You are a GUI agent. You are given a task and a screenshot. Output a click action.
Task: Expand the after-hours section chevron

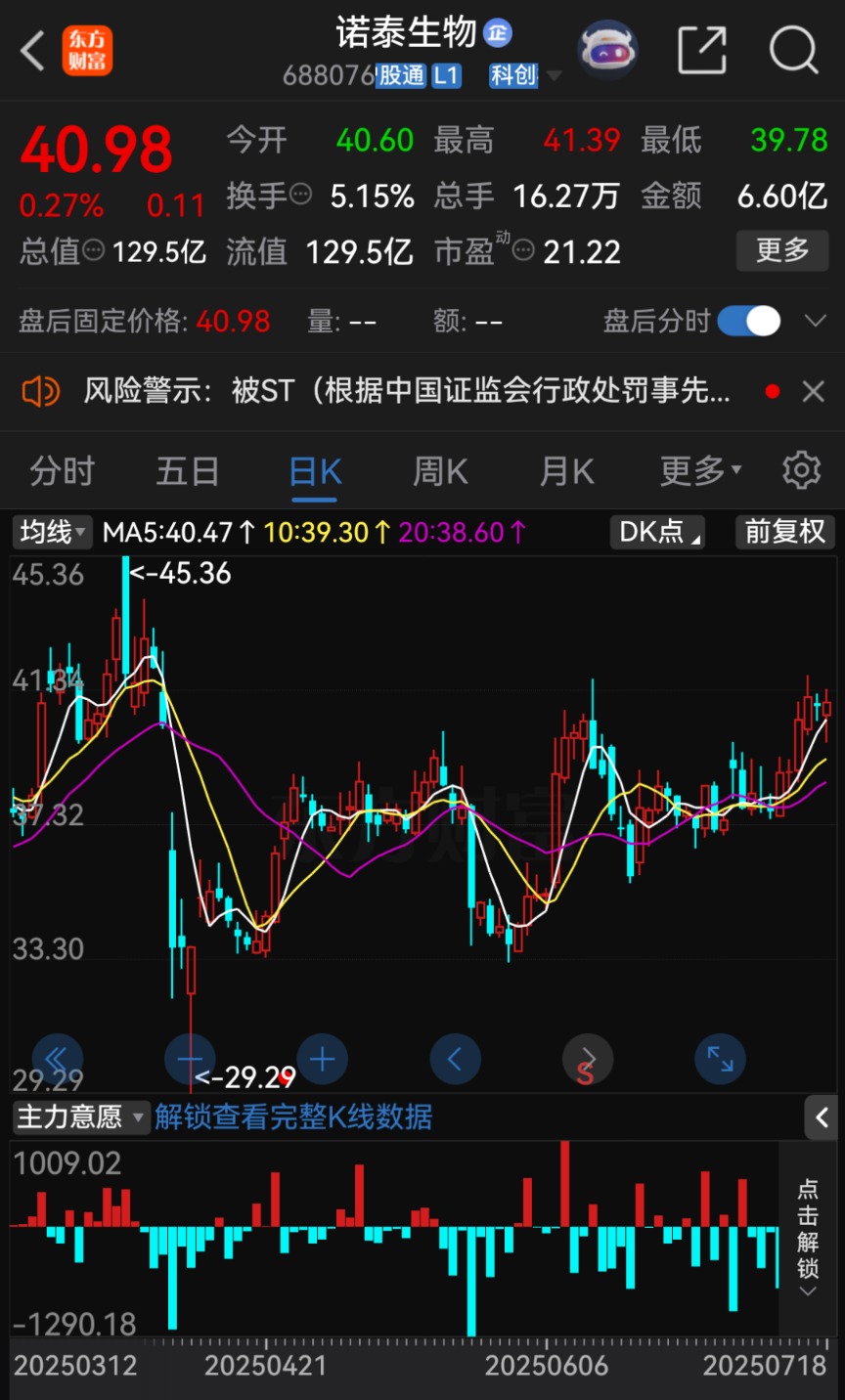coord(815,321)
